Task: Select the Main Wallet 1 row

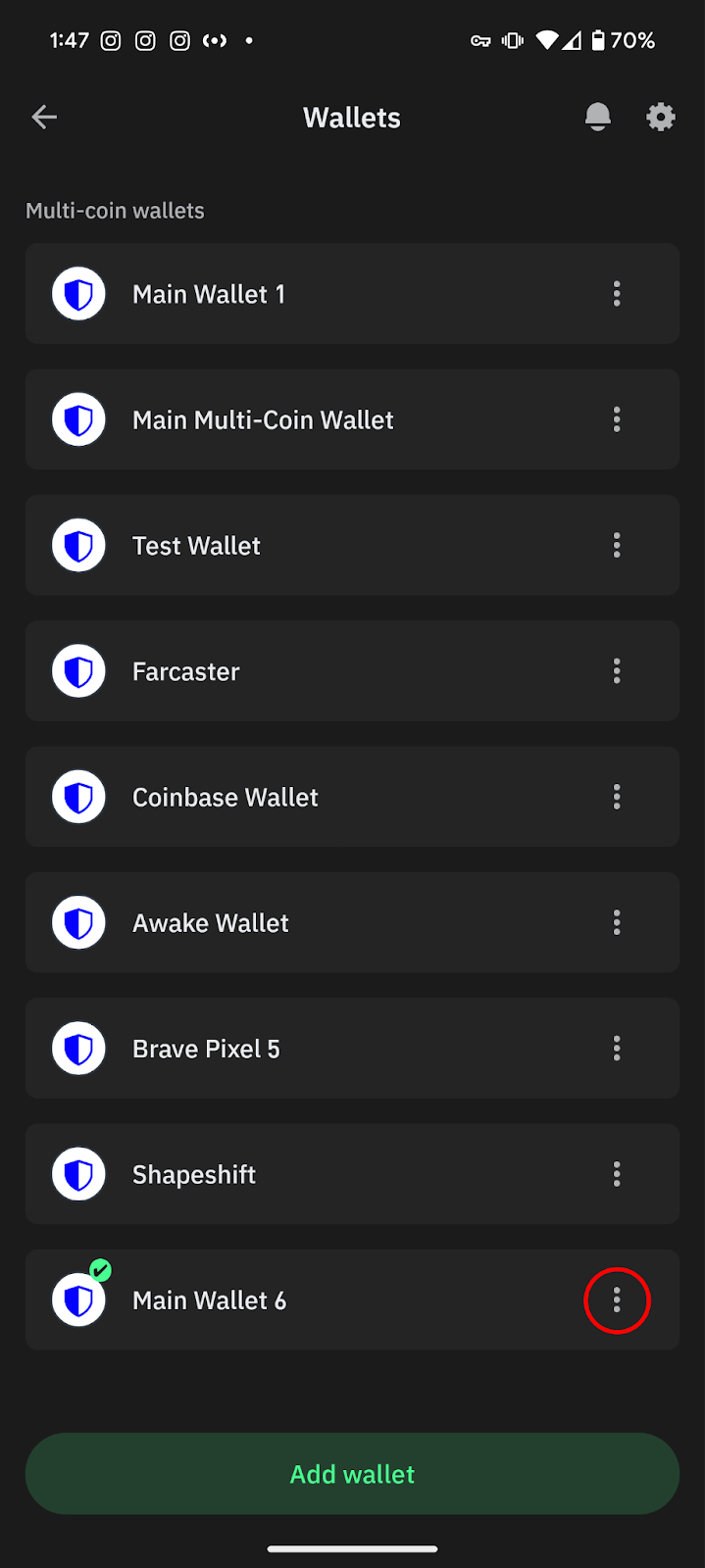Action: click(352, 294)
